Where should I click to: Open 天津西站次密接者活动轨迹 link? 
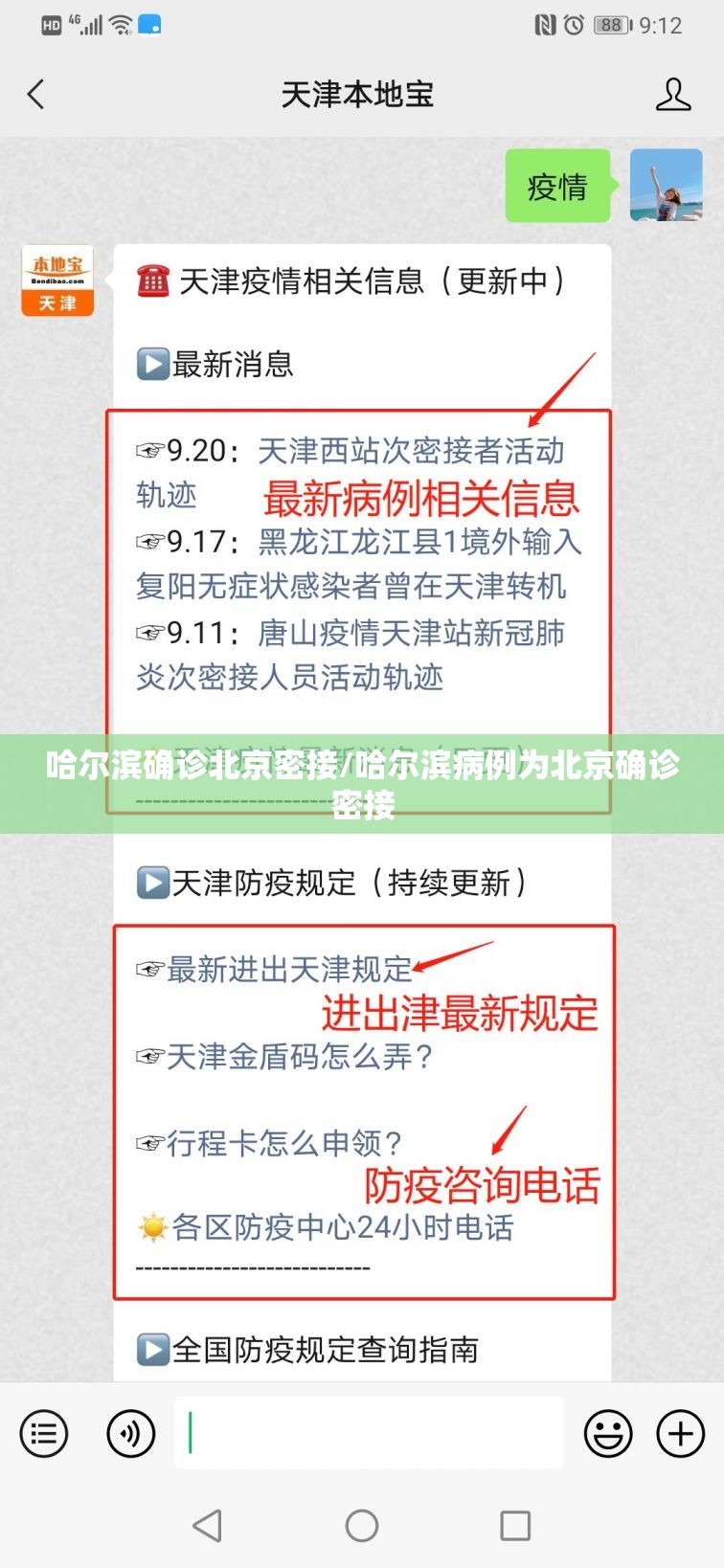[x=410, y=451]
